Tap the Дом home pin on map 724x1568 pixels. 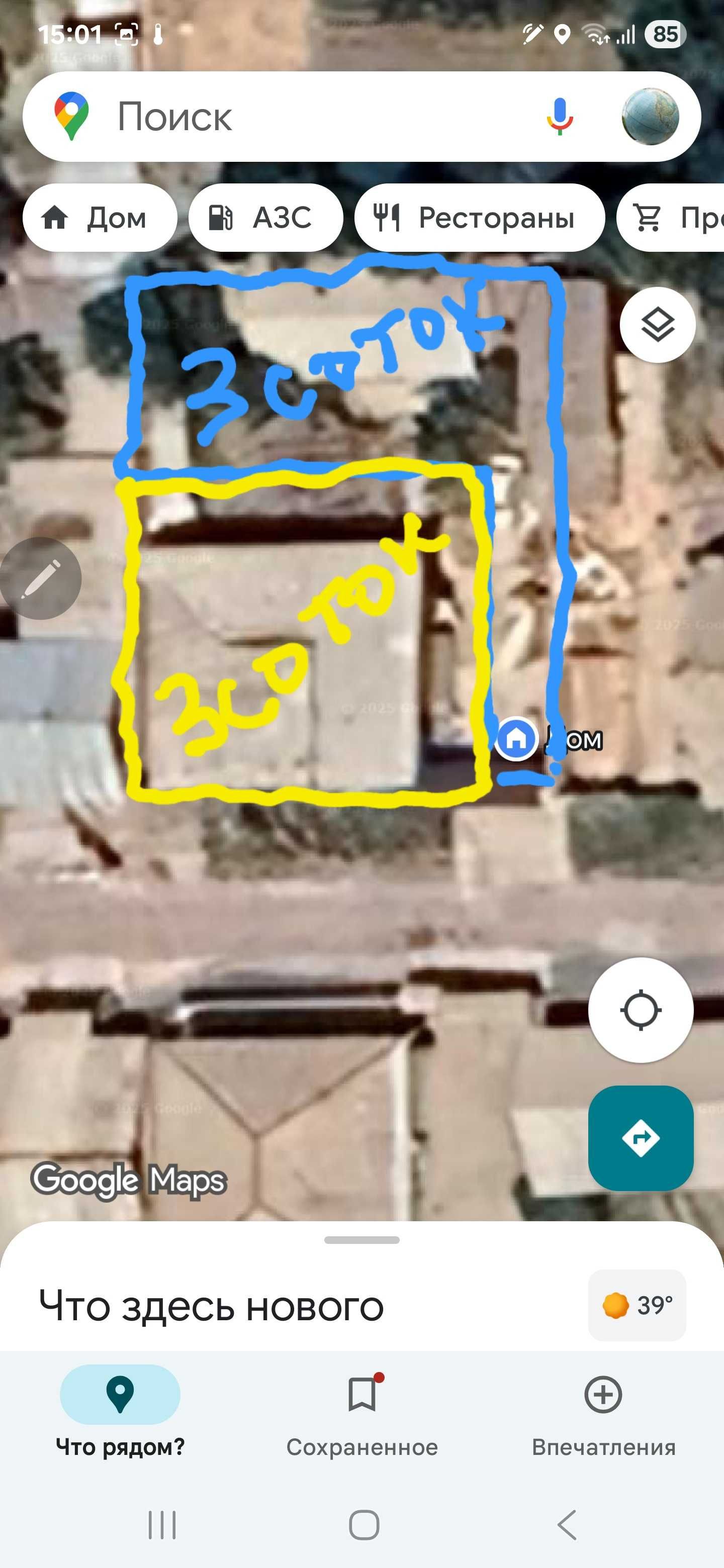(517, 738)
